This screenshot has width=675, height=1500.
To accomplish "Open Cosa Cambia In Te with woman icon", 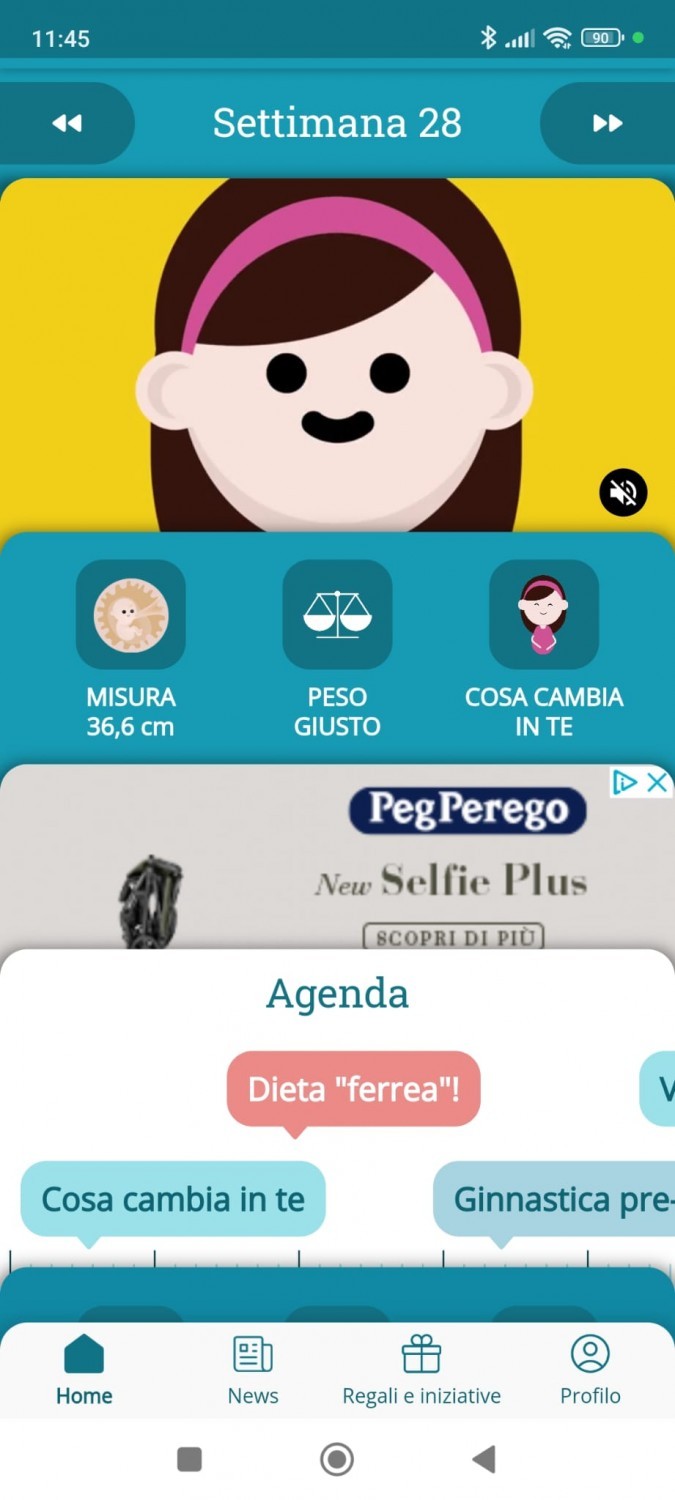I will [x=543, y=614].
